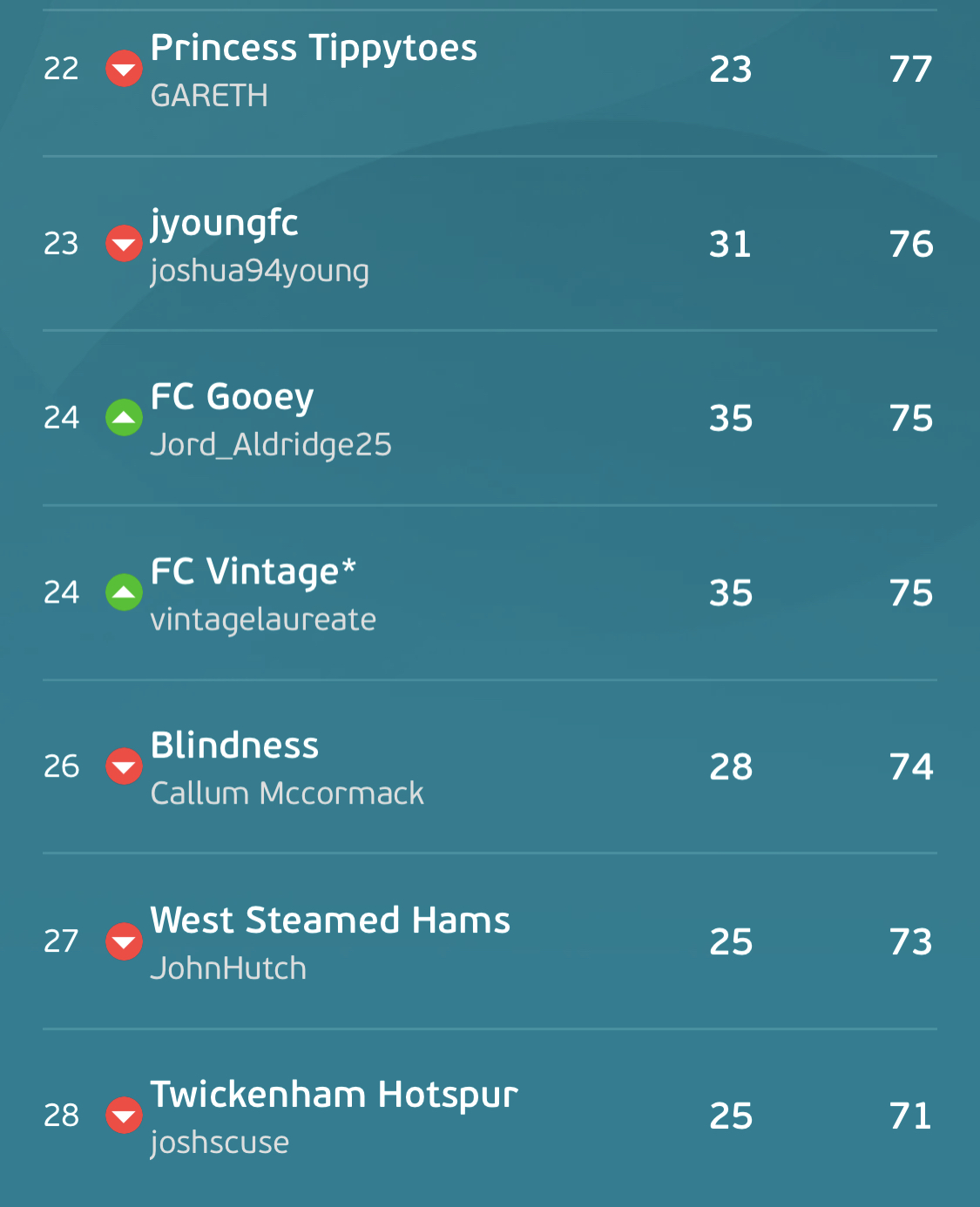View the West Steamed Hams team
The image size is (980, 1207).
490,941
